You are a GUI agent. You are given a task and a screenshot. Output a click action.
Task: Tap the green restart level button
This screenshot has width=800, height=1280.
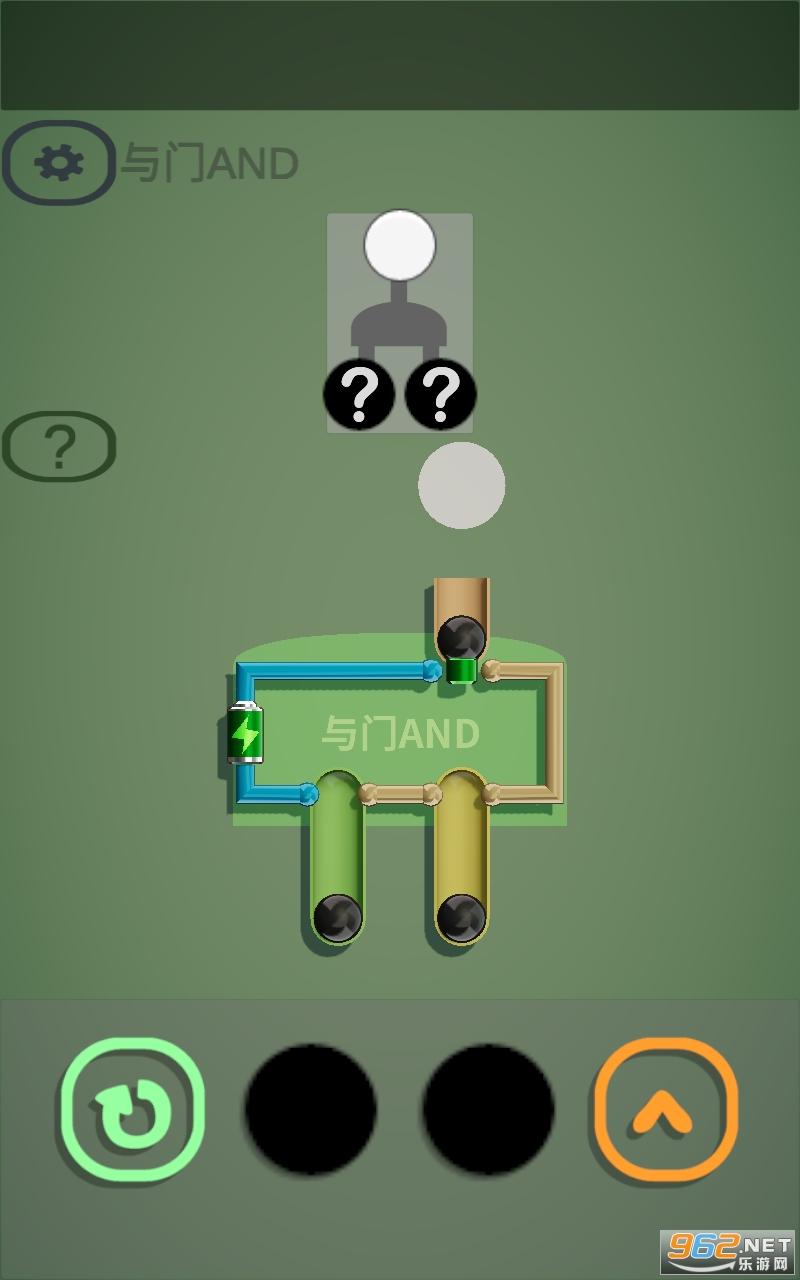[133, 1110]
